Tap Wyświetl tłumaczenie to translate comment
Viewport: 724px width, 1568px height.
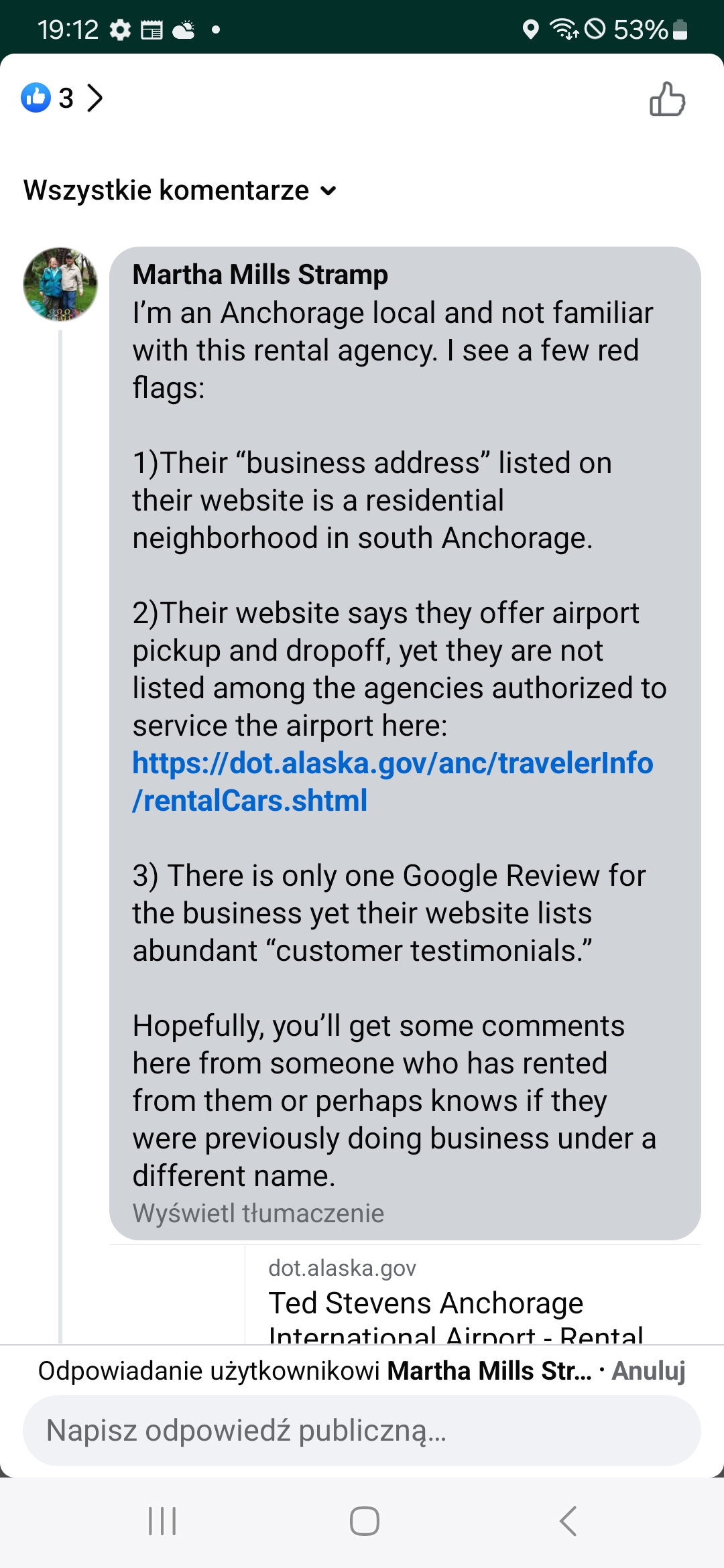[258, 1214]
